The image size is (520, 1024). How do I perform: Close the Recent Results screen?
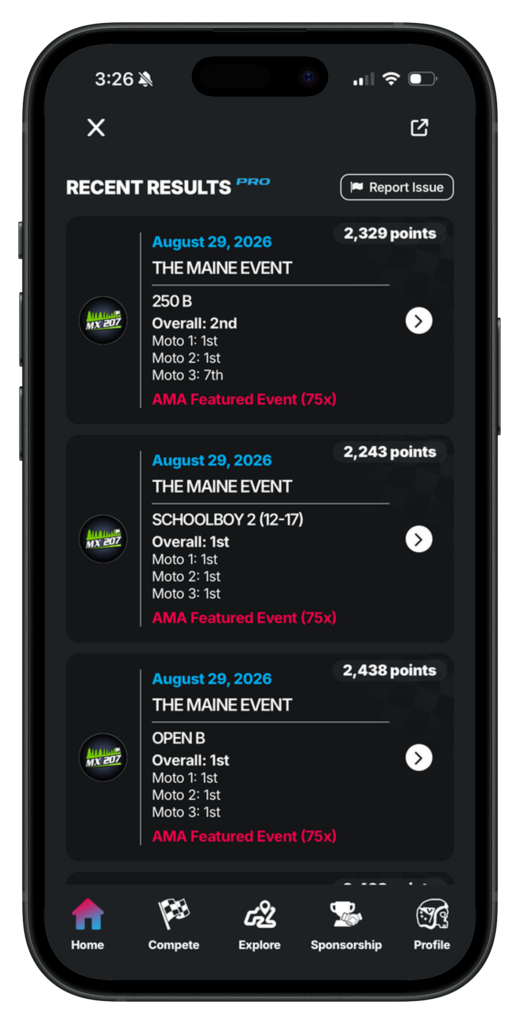click(x=96, y=127)
